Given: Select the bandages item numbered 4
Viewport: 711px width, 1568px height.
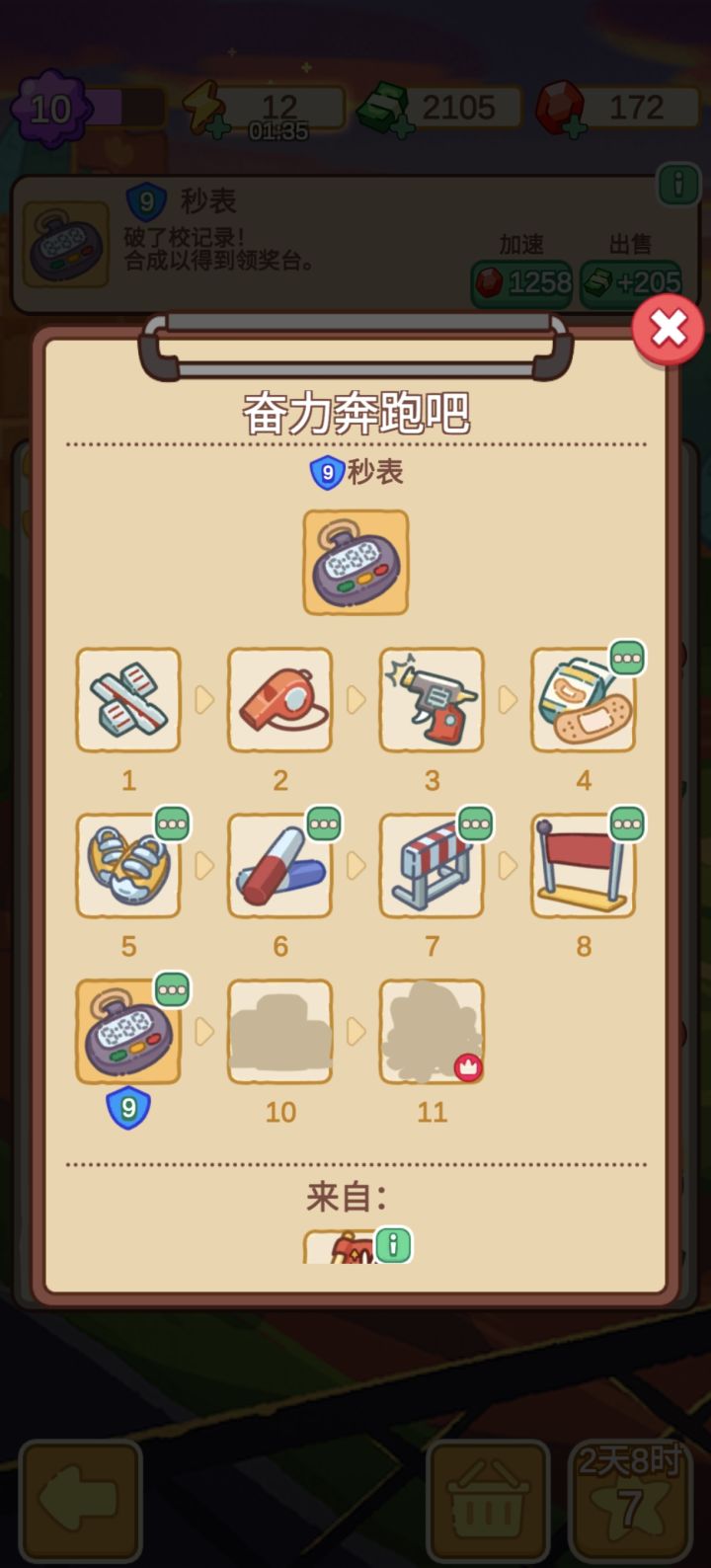Looking at the screenshot, I should (583, 701).
